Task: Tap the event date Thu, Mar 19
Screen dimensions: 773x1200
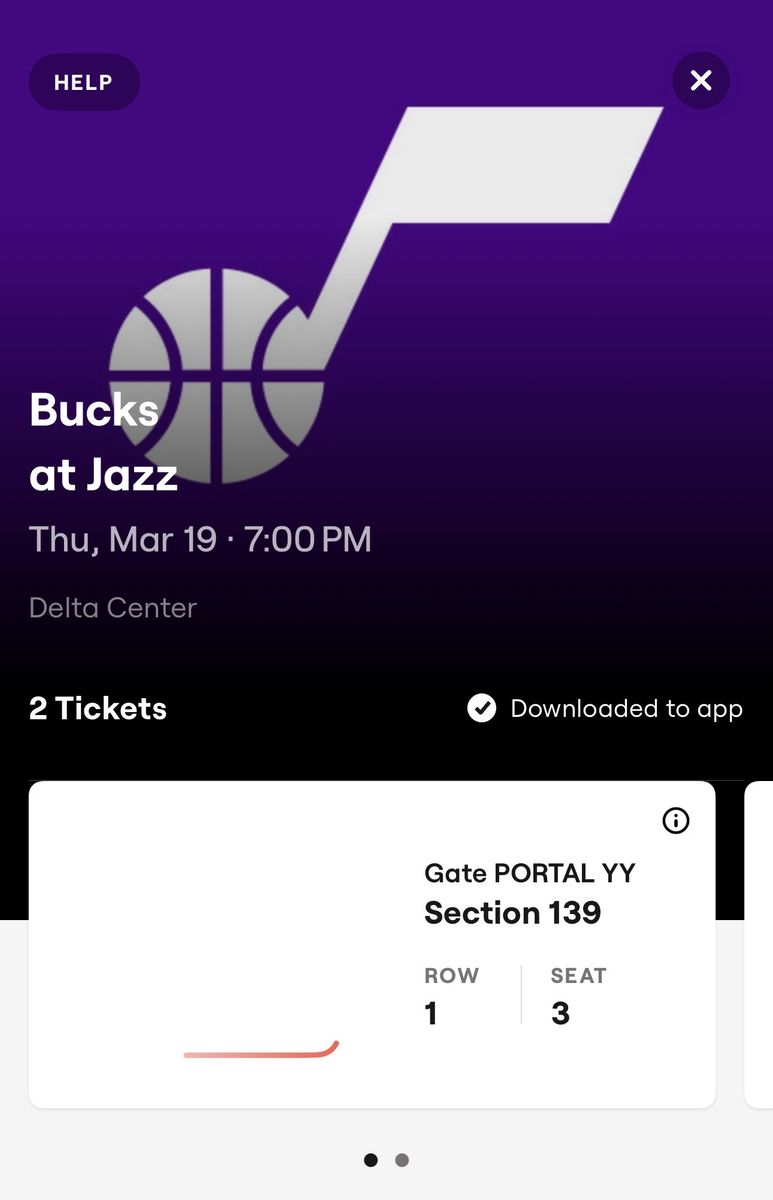Action: [200, 539]
